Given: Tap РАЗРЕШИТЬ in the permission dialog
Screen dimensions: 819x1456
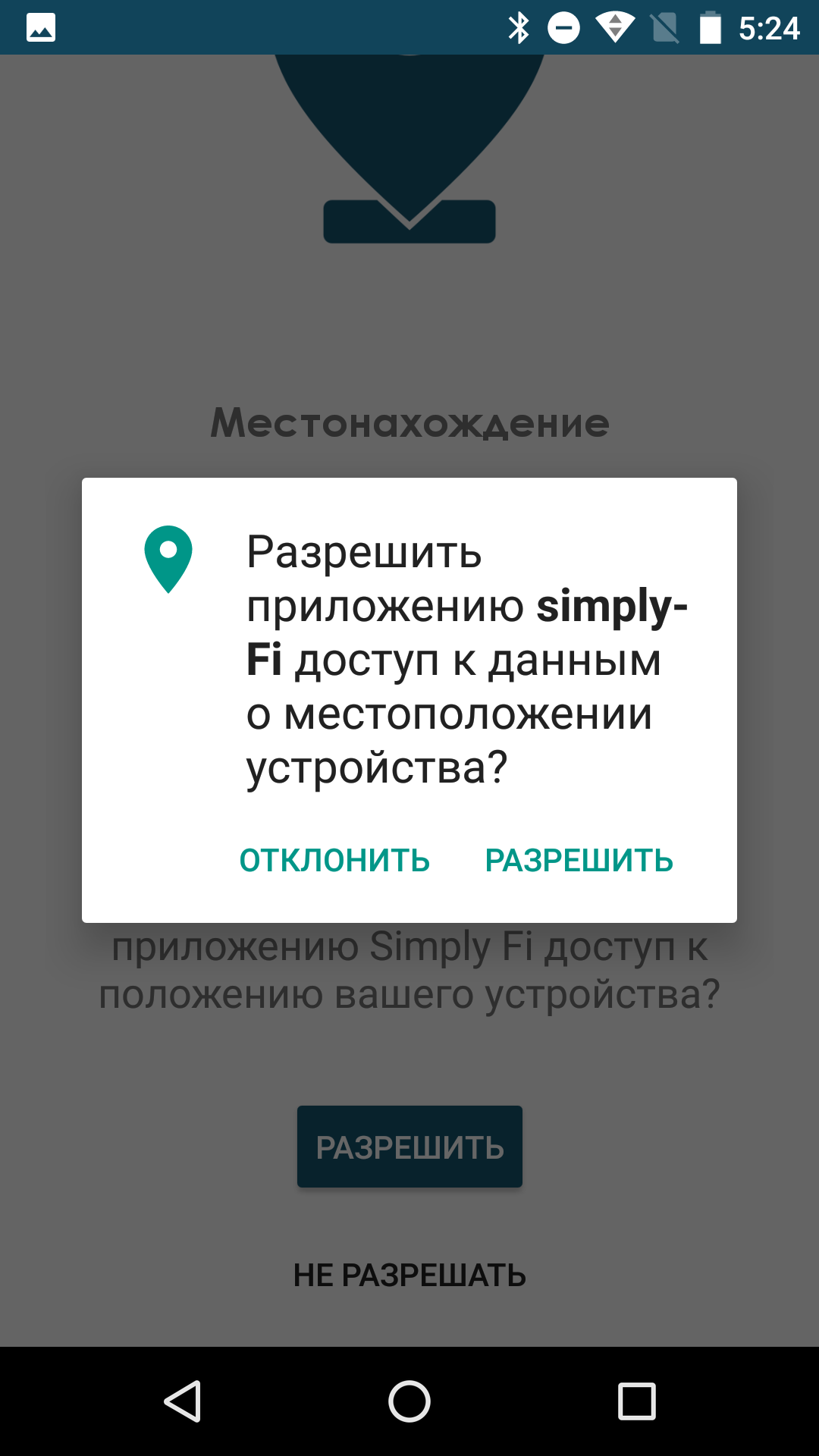Looking at the screenshot, I should [x=579, y=861].
